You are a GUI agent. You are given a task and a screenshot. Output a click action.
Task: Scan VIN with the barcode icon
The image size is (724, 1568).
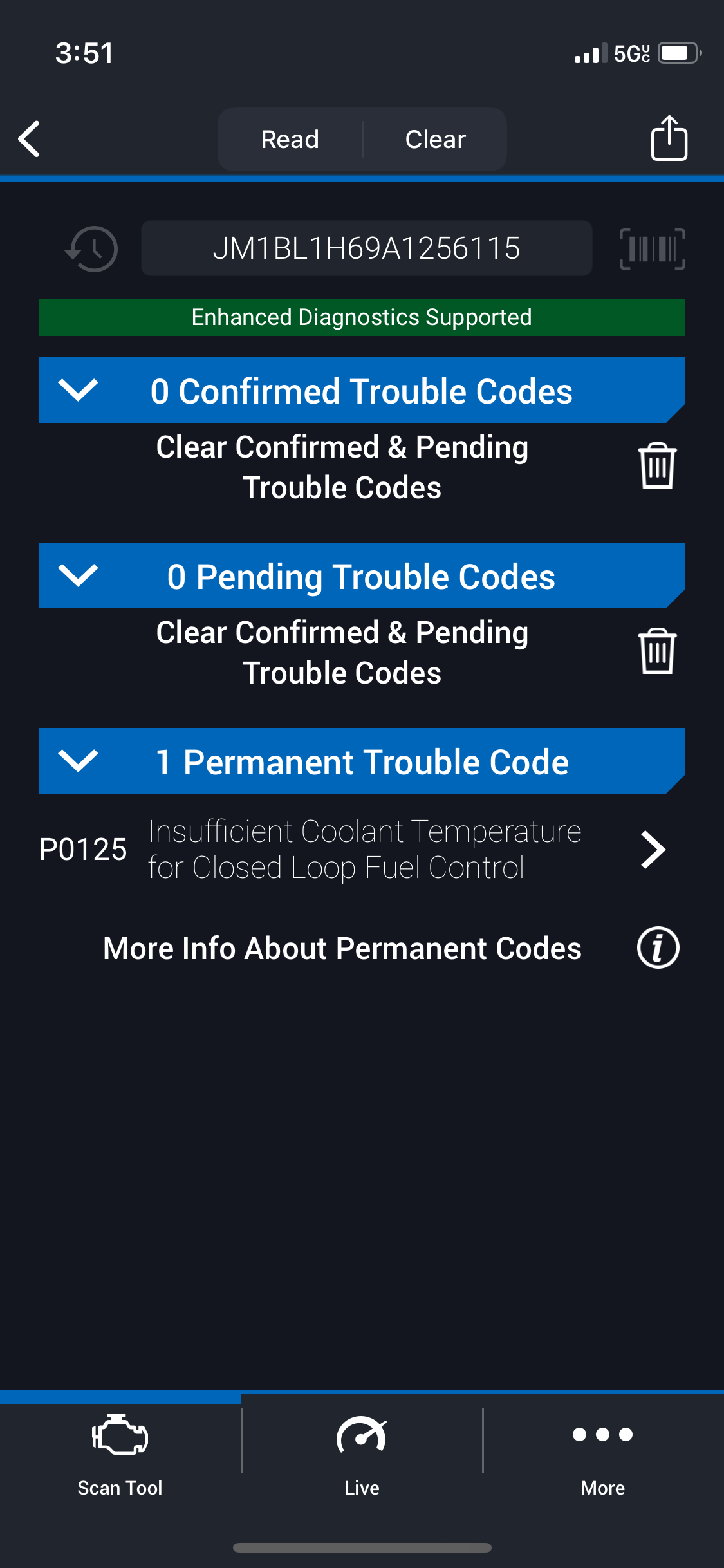point(652,248)
